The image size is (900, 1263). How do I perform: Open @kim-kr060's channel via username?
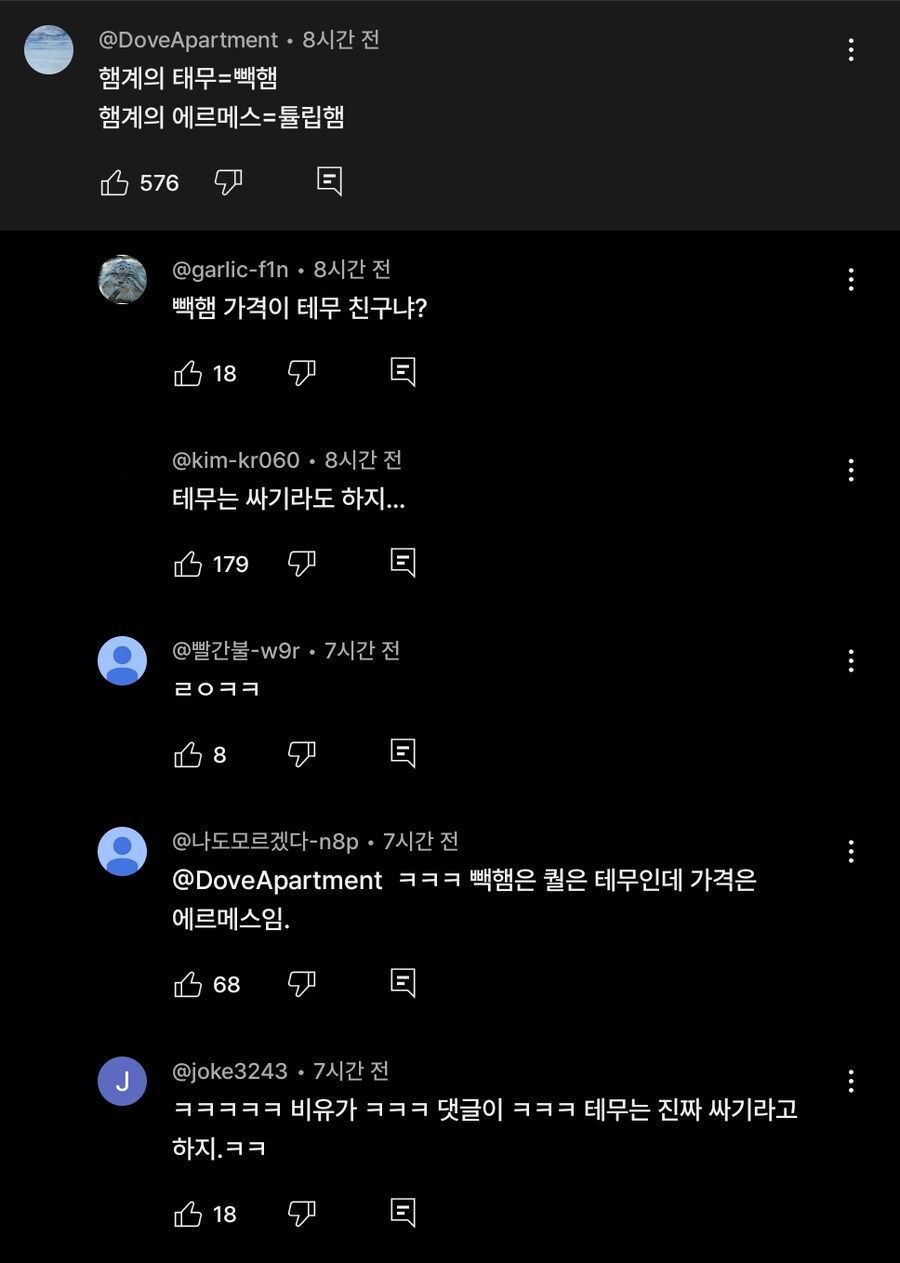click(236, 459)
